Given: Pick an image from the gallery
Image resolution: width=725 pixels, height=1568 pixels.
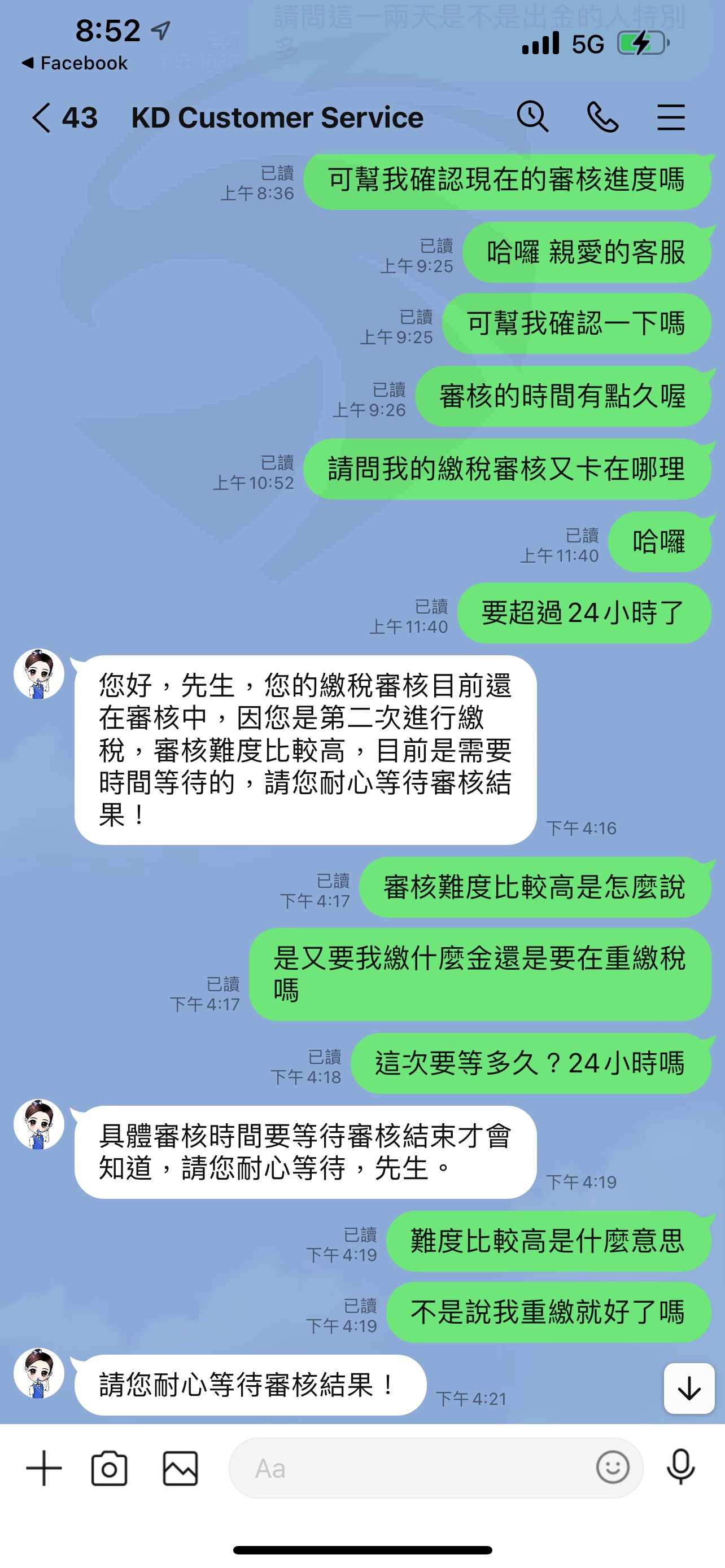Looking at the screenshot, I should 180,1468.
